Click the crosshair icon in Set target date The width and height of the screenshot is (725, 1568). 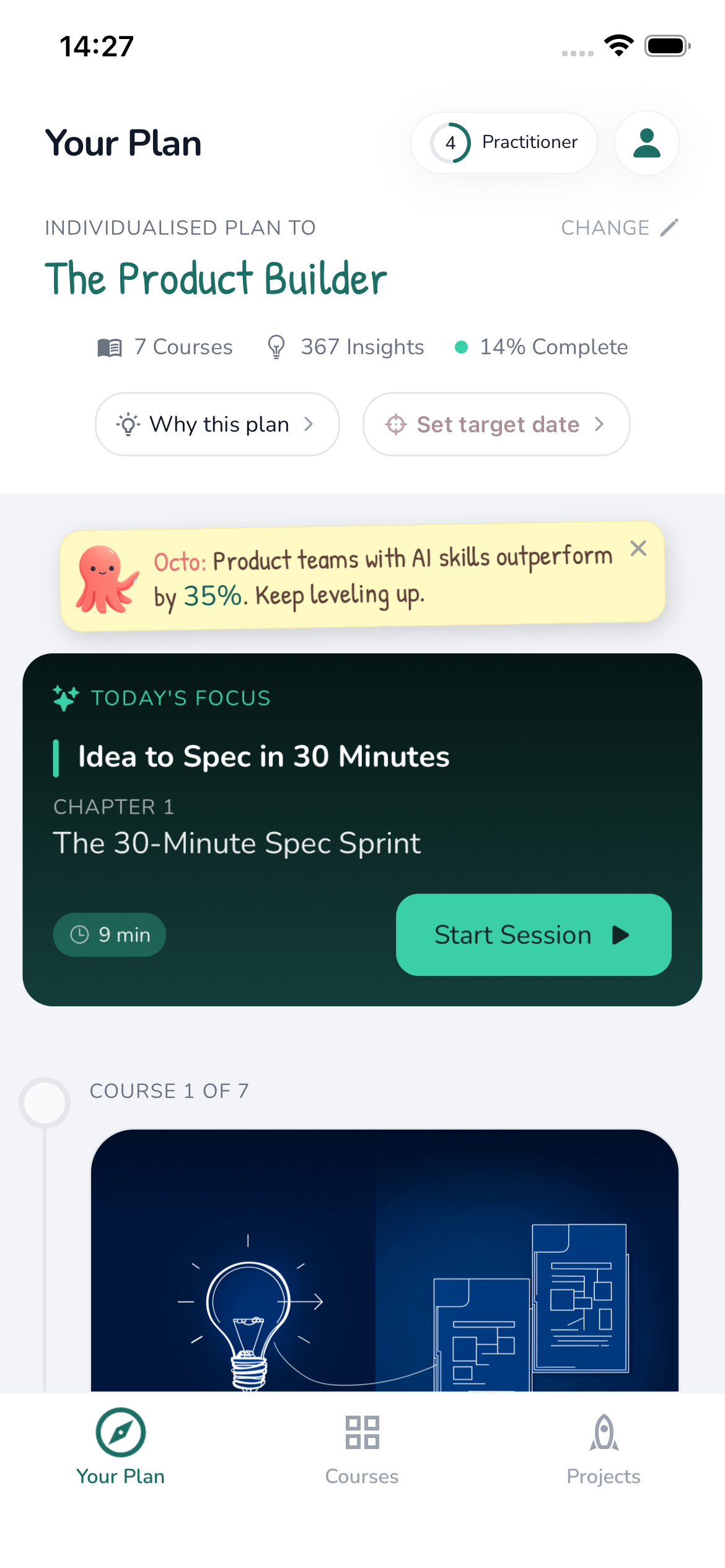pos(395,425)
